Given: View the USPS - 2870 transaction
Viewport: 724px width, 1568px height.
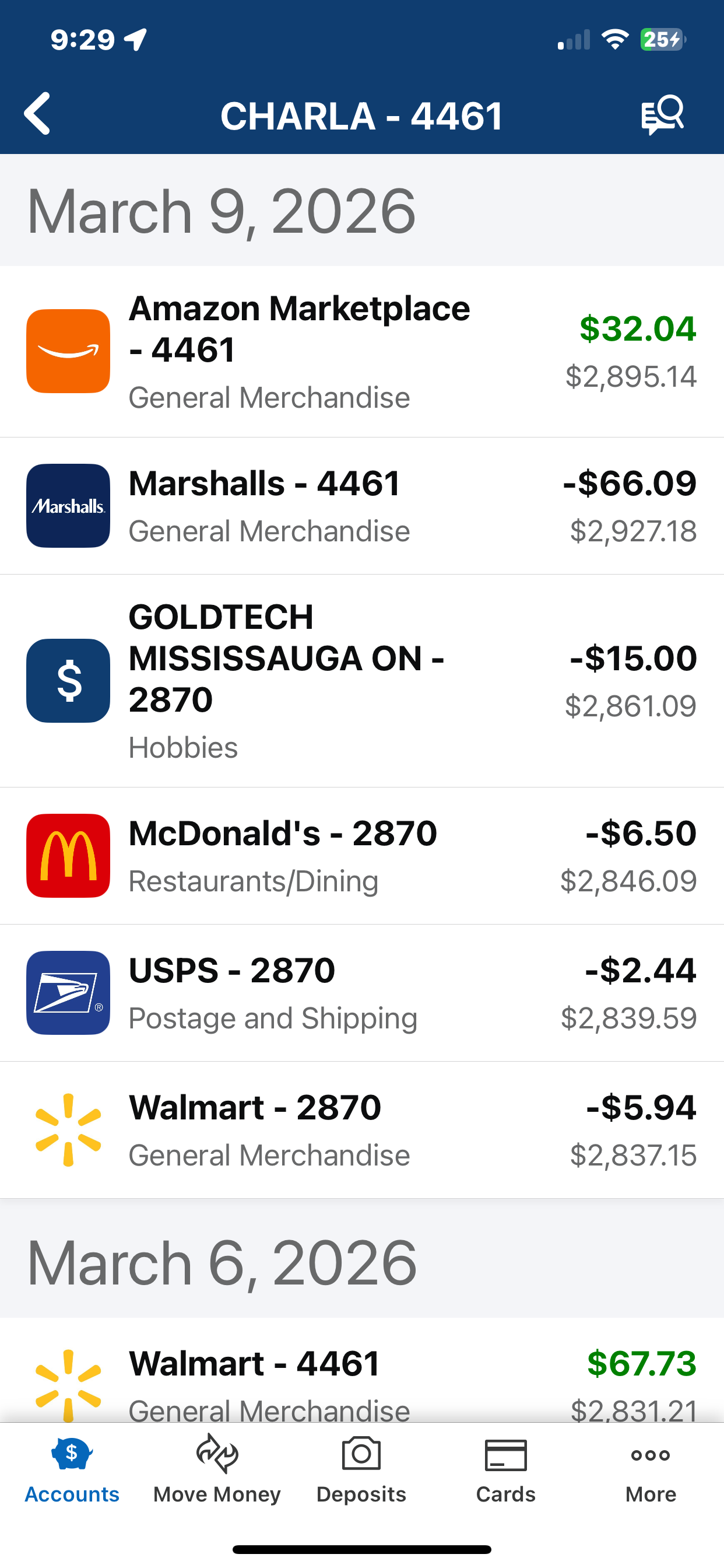Looking at the screenshot, I should point(361,993).
